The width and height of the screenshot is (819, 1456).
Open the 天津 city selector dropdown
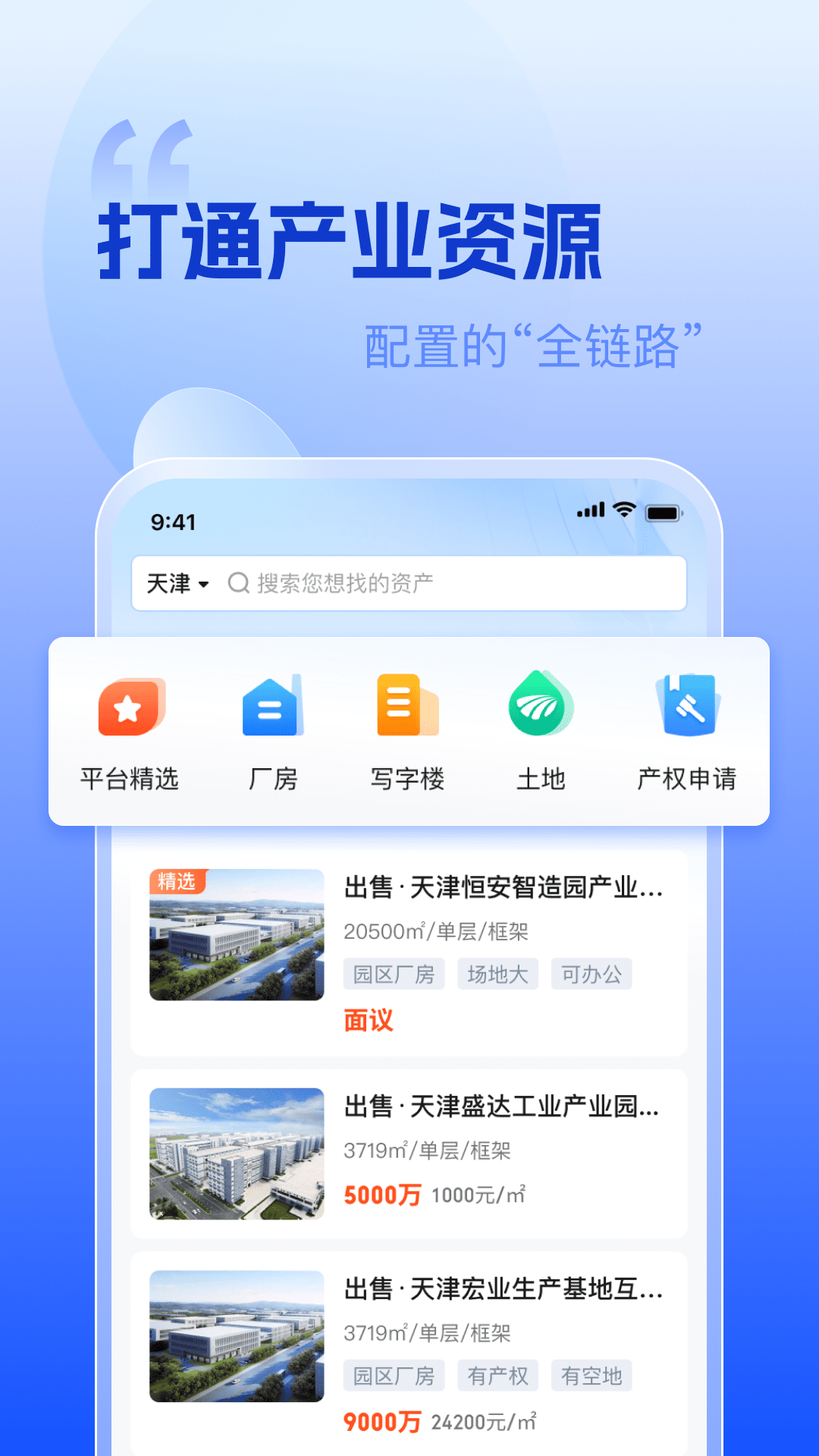point(175,582)
